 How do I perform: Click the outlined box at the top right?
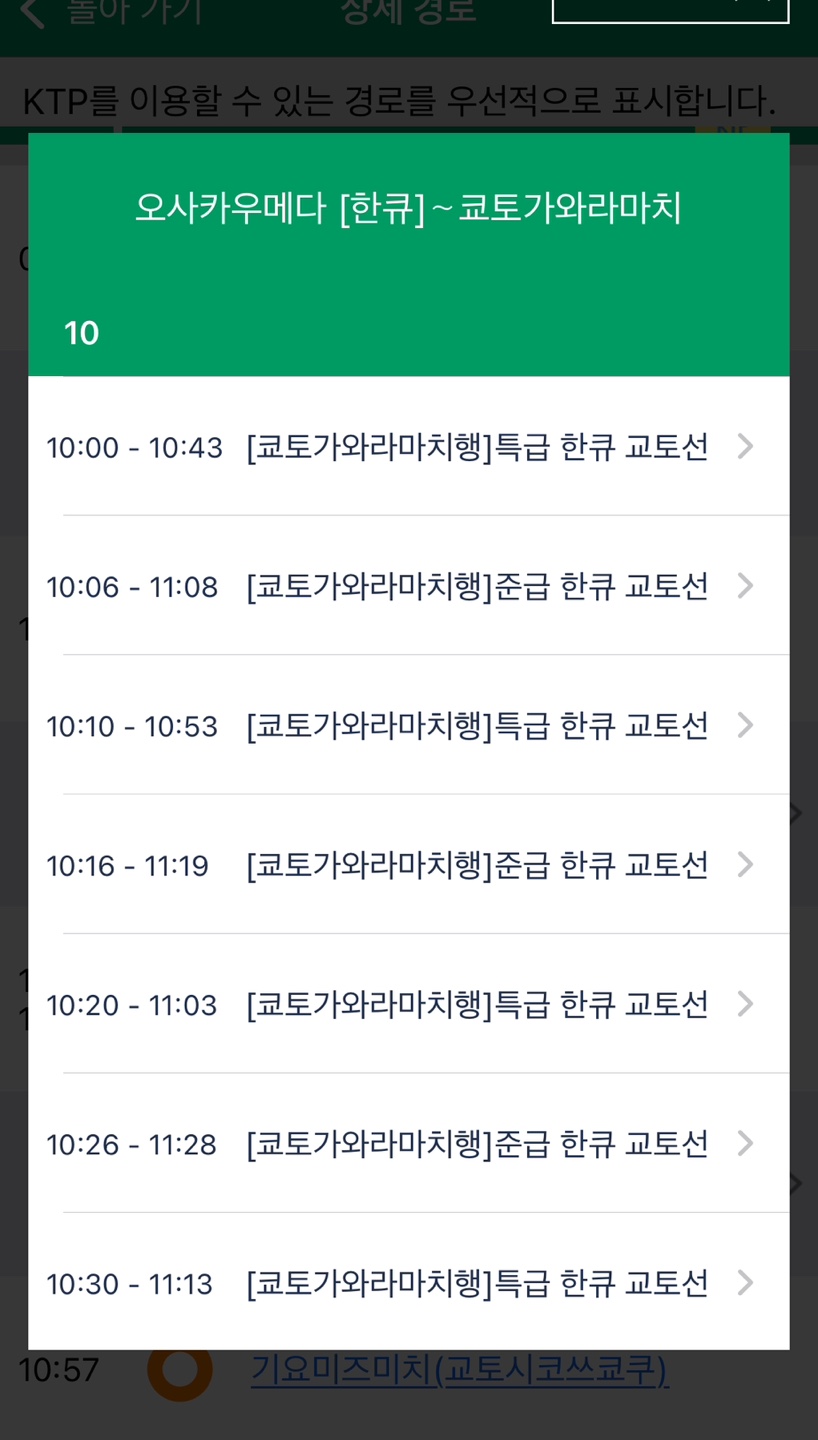(x=669, y=10)
